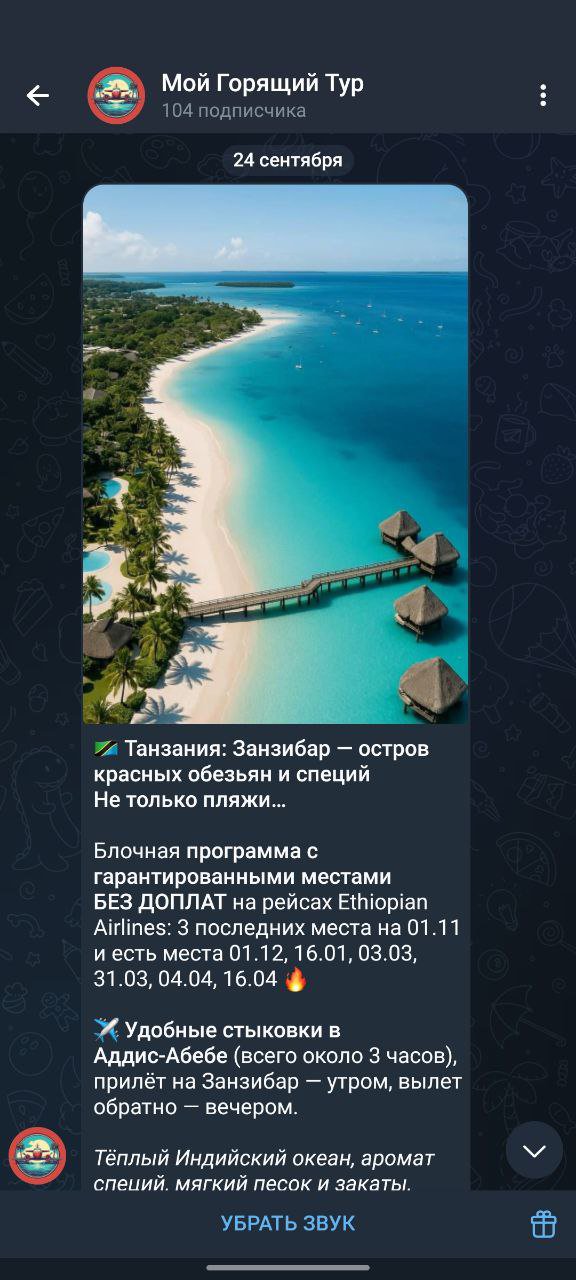Tap the channel avatar beside the post

pyautogui.click(x=37, y=1156)
